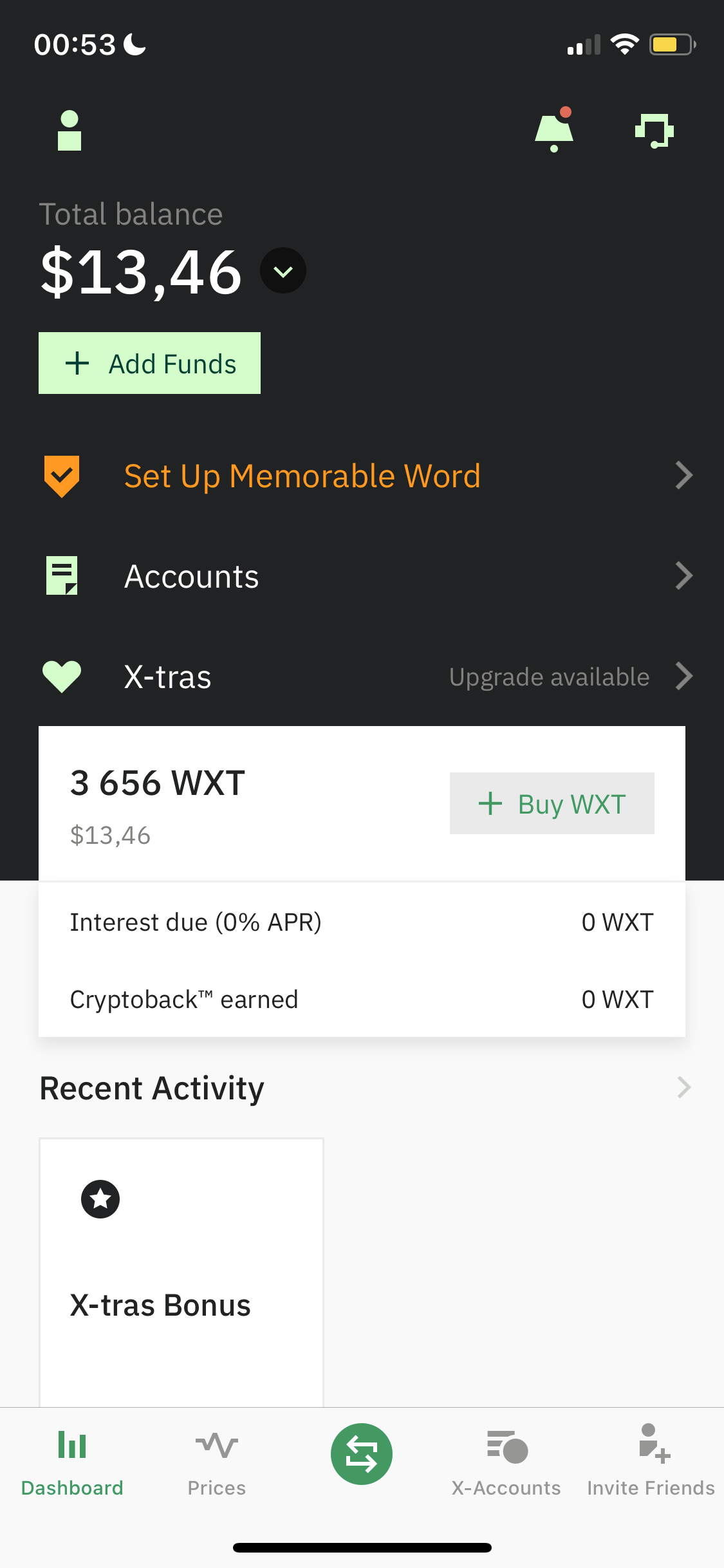The height and width of the screenshot is (1568, 724).
Task: Go to Invite Friends tab
Action: pyautogui.click(x=651, y=1461)
